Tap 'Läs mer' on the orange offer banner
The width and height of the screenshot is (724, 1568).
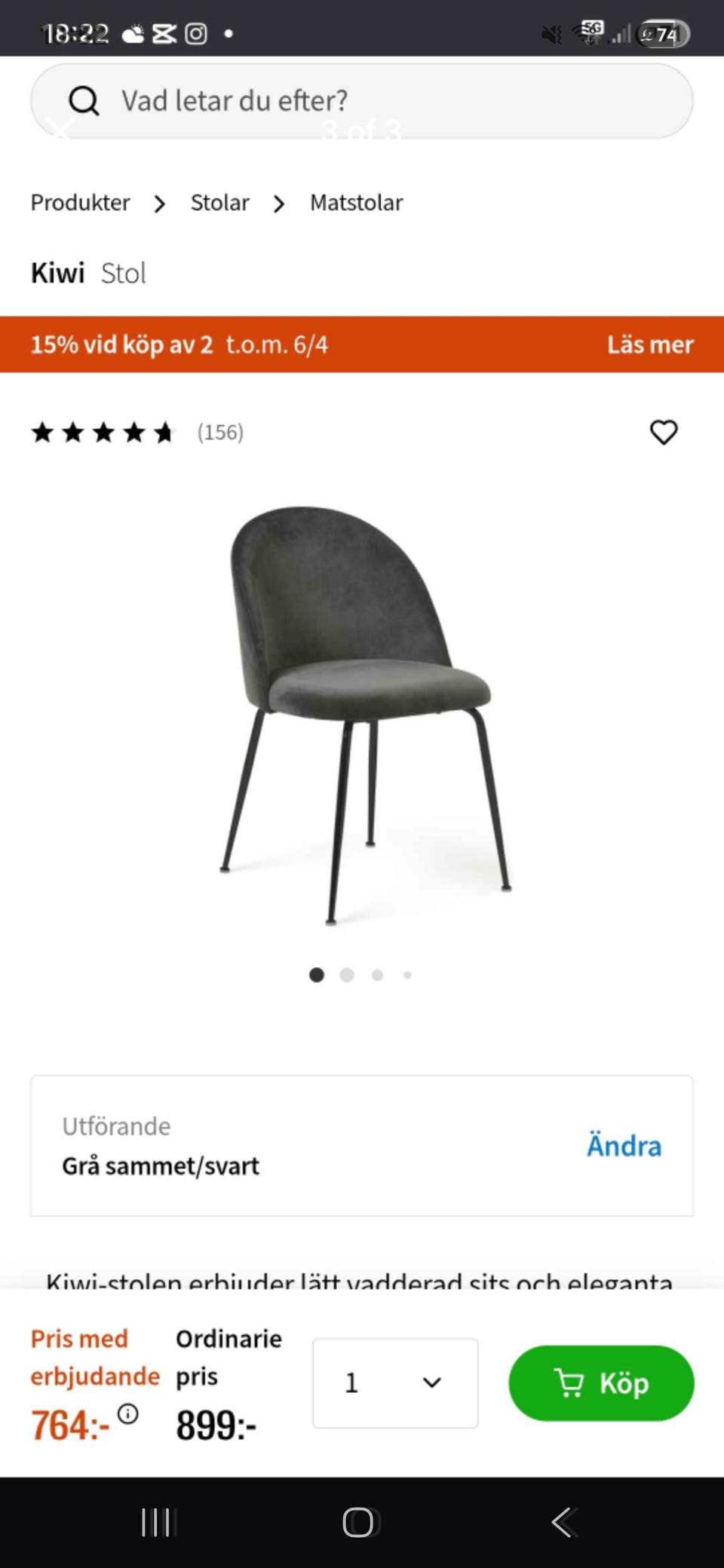pos(650,345)
